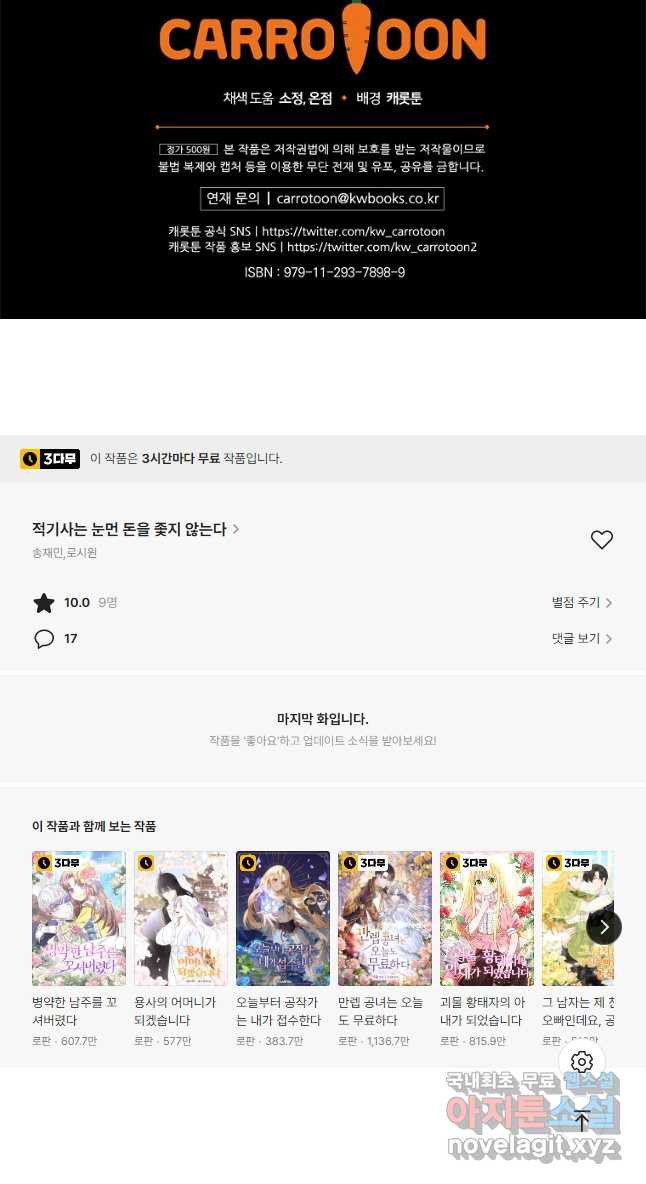Like this work with the heart icon
646x1184 pixels.
[x=601, y=540]
